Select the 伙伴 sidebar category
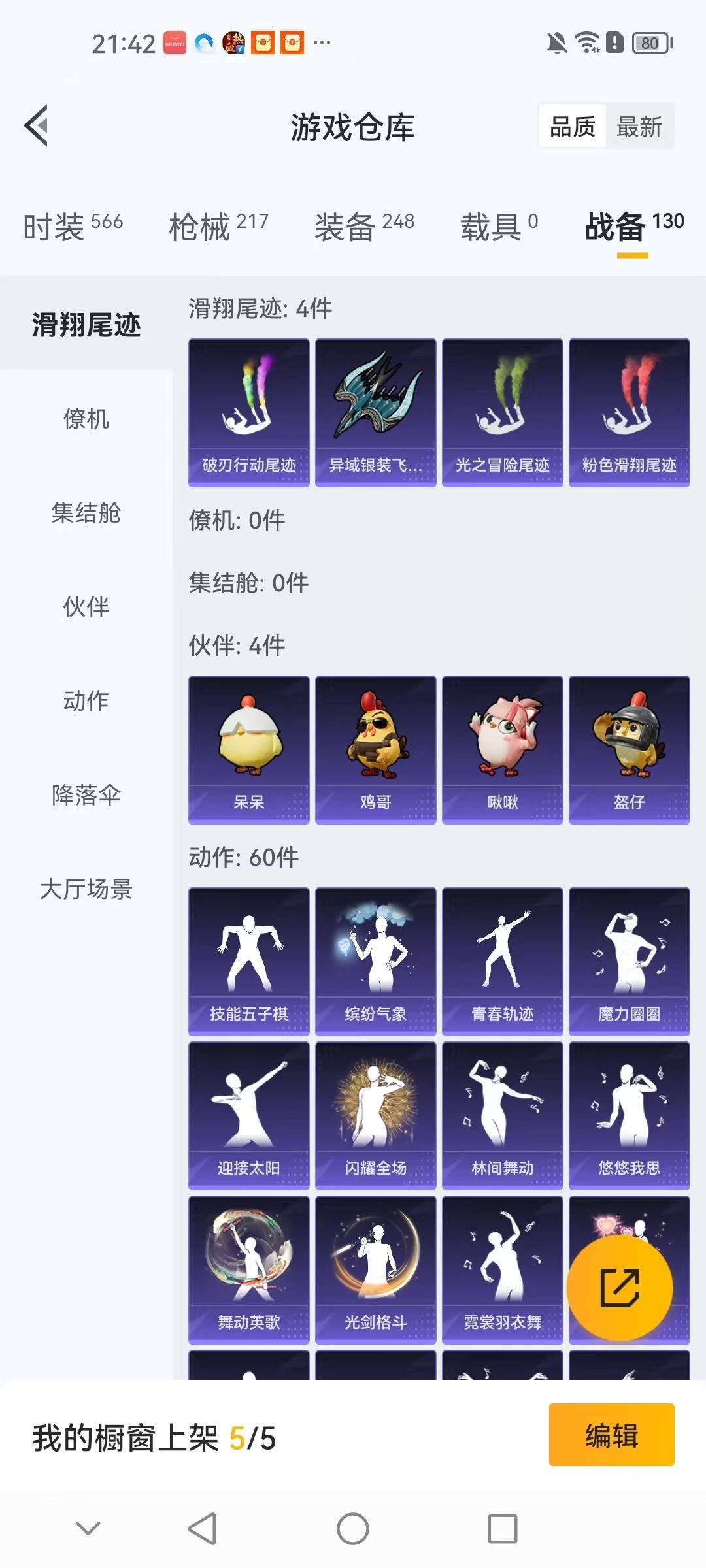The image size is (706, 1568). [x=86, y=607]
